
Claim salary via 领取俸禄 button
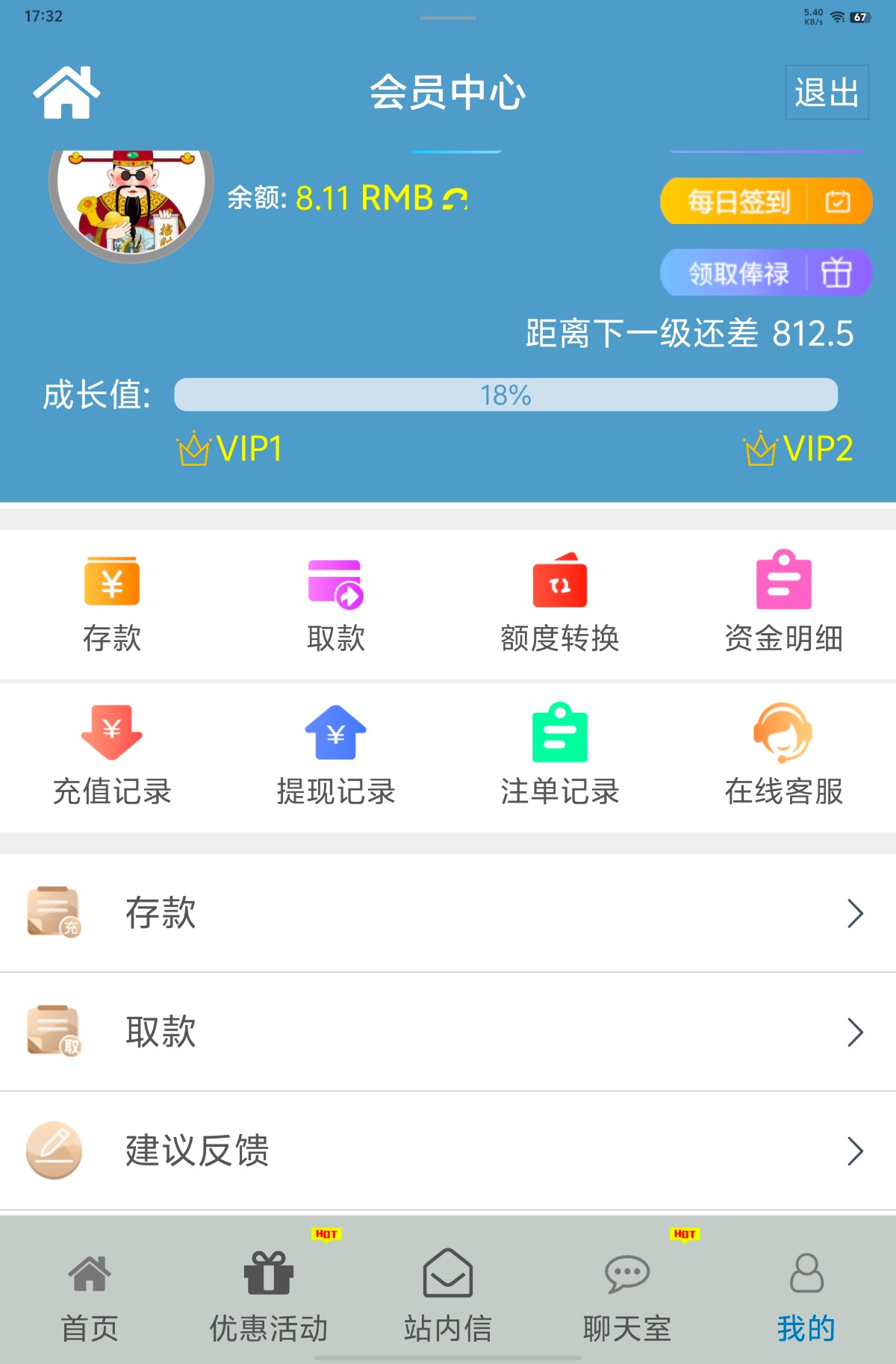coord(765,273)
